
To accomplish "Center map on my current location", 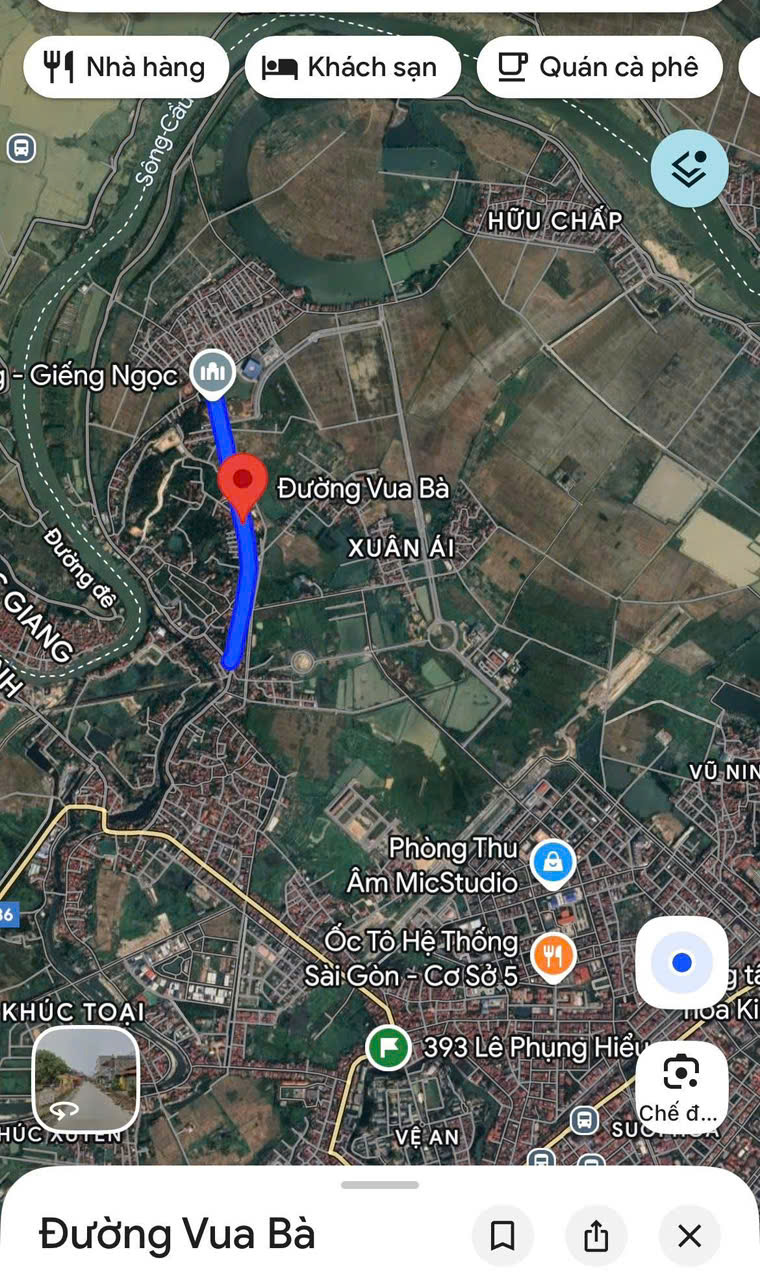I will pos(682,962).
